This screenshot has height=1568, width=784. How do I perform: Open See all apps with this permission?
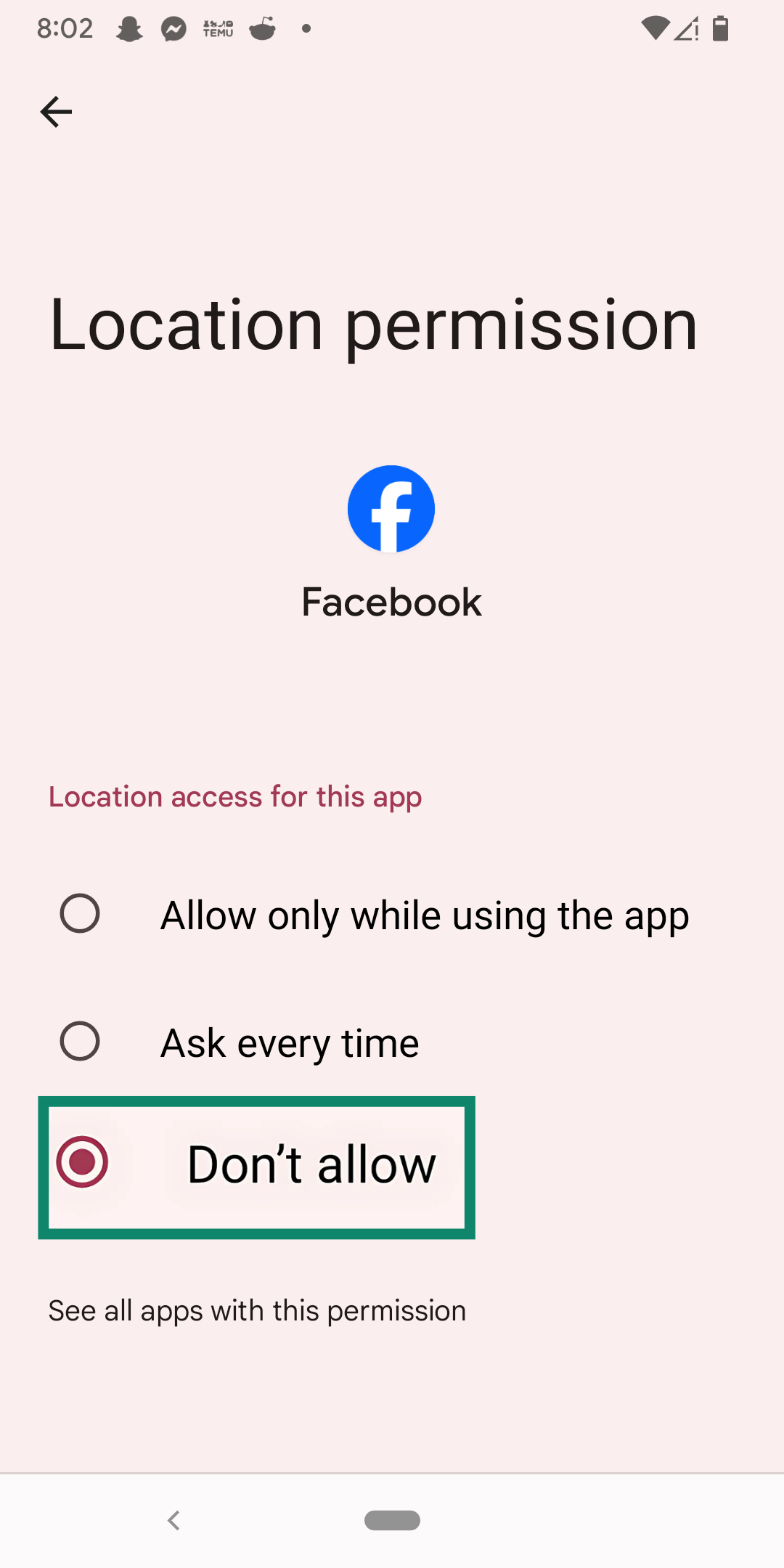(257, 1310)
